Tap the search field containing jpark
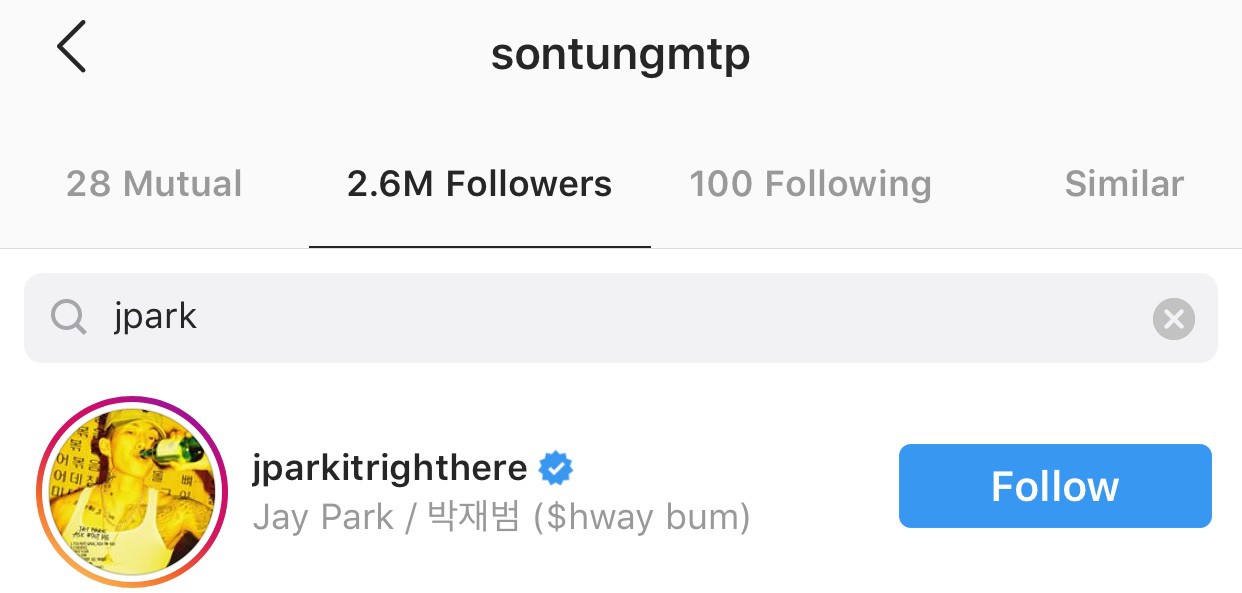Screen dimensions: 1242x593 (600, 318)
